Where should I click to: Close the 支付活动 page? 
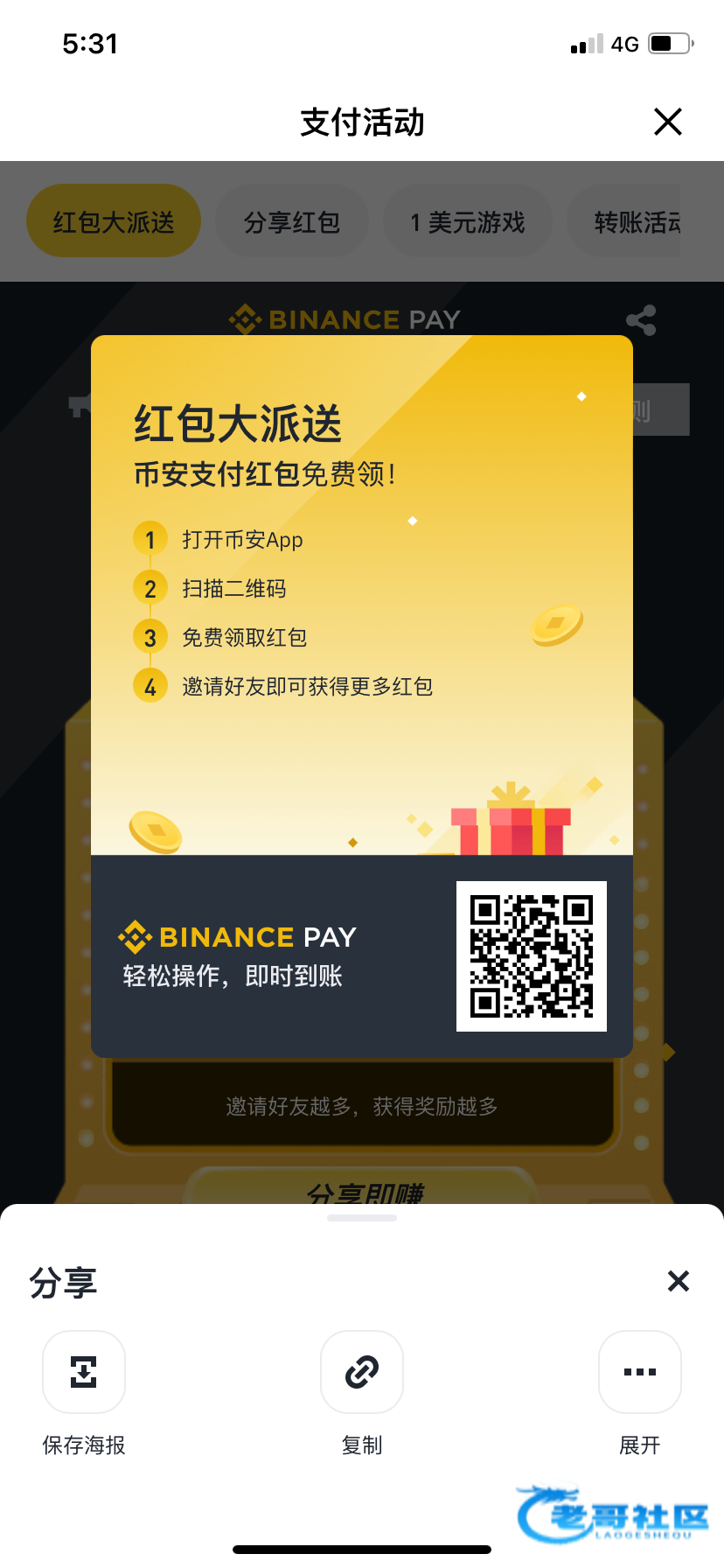coord(667,122)
